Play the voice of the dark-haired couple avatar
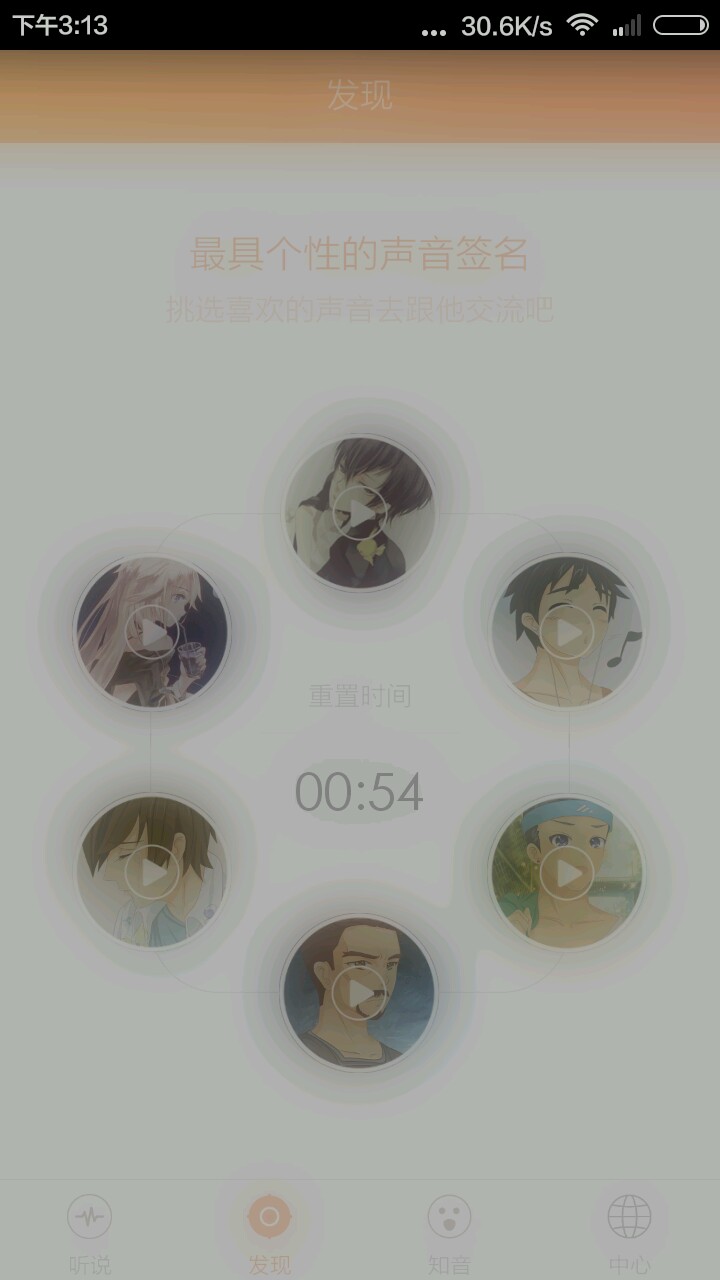 point(360,513)
